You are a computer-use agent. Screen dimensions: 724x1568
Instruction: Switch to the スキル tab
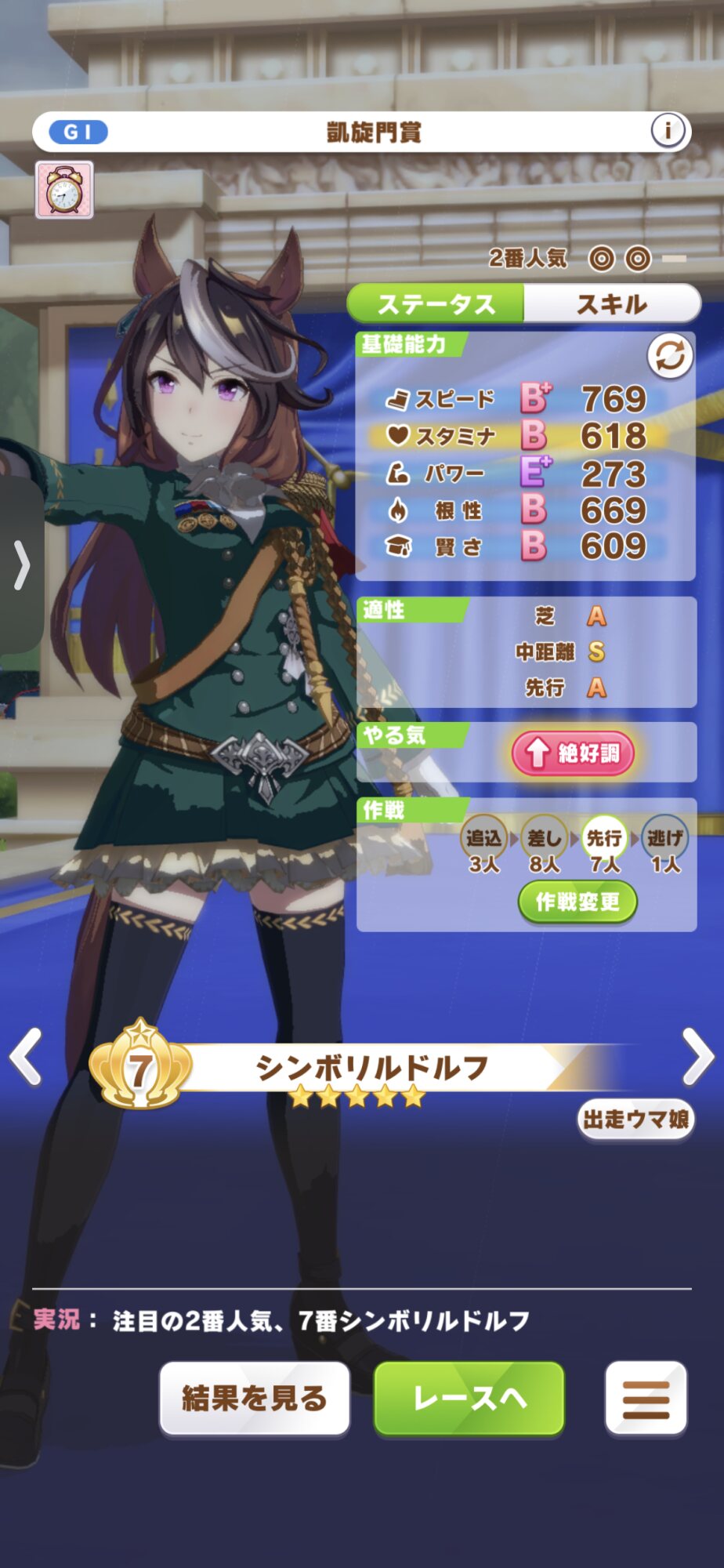(611, 304)
